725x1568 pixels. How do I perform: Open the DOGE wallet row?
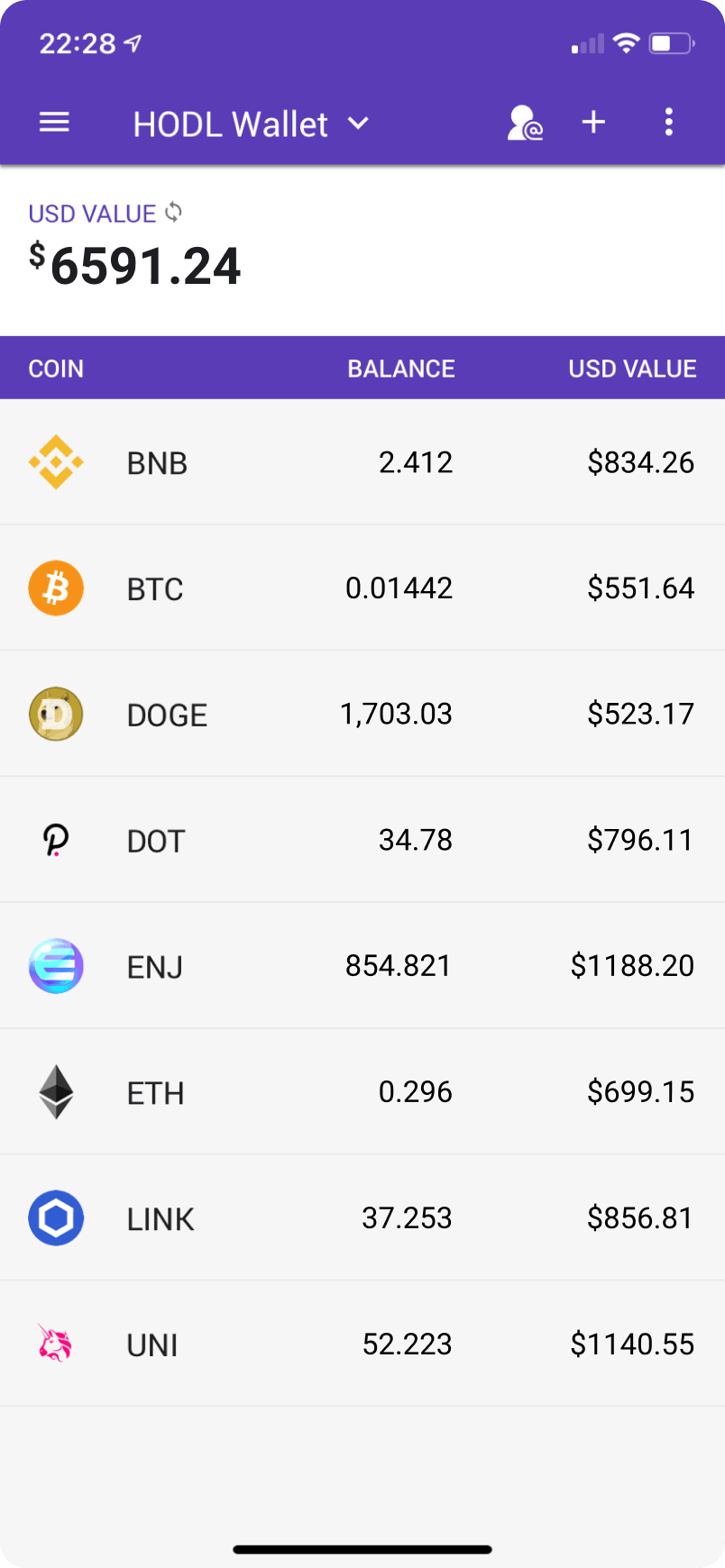(361, 714)
